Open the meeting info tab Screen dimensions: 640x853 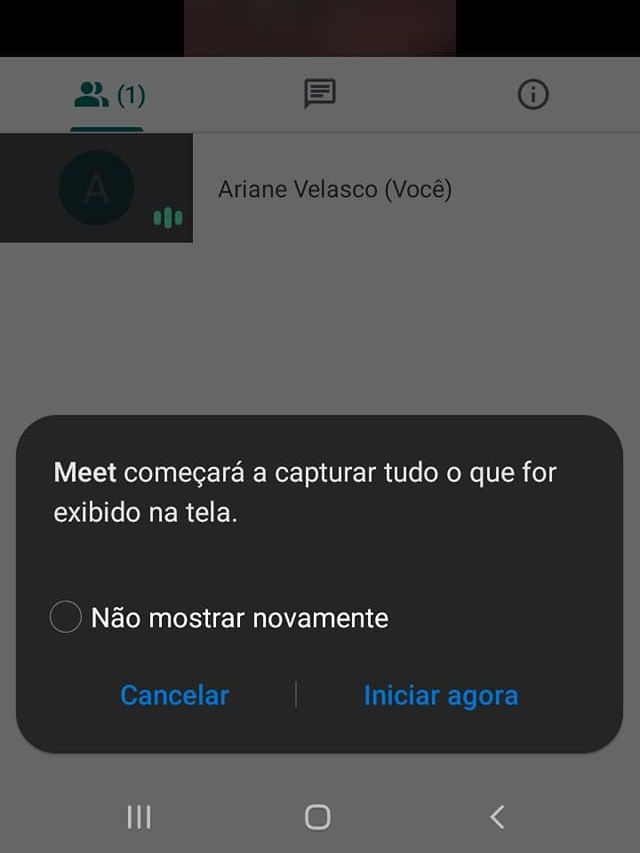click(x=533, y=95)
